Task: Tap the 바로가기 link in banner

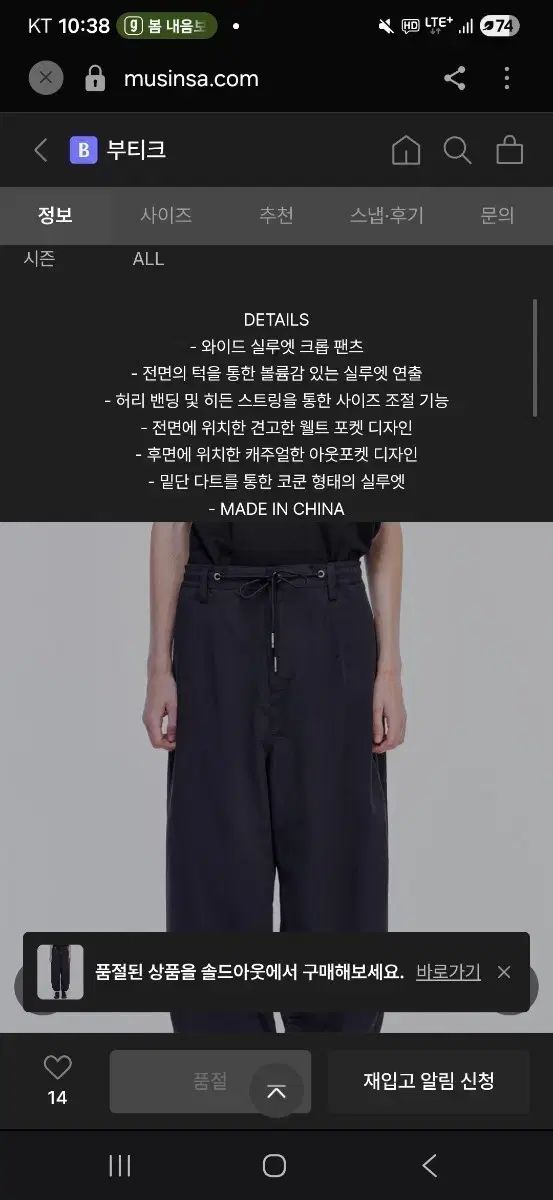Action: coord(448,971)
